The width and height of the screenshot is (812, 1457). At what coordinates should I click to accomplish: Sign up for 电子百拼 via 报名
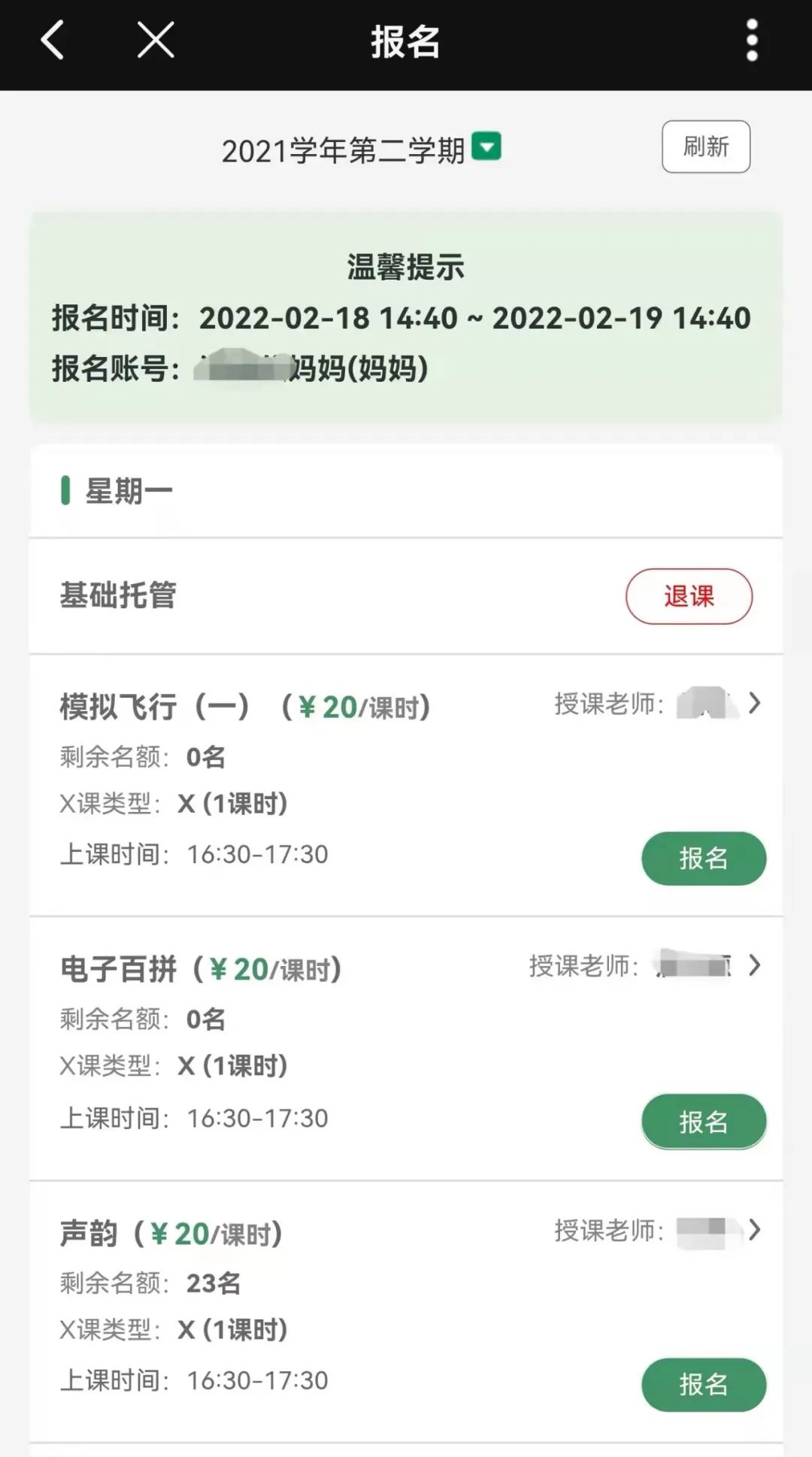pyautogui.click(x=704, y=1122)
